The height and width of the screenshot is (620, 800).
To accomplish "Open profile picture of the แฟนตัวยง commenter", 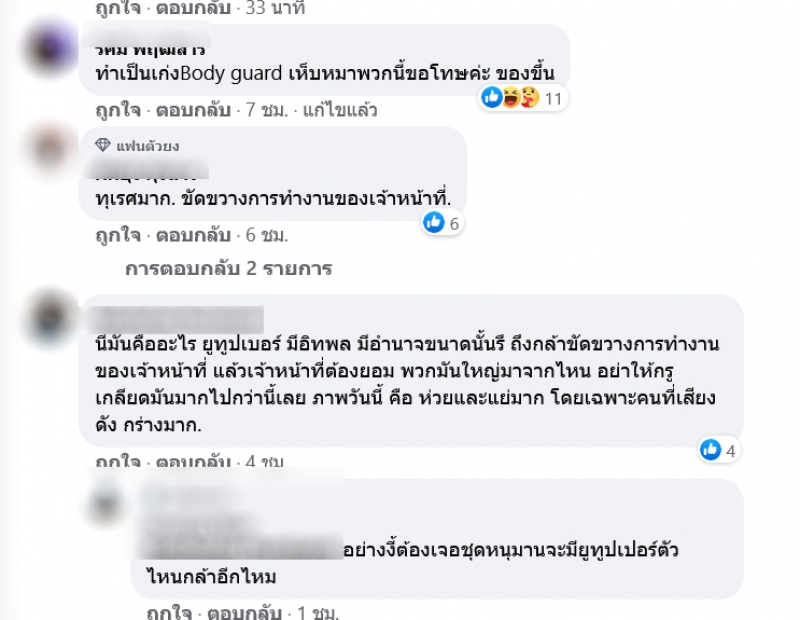I will [x=50, y=150].
